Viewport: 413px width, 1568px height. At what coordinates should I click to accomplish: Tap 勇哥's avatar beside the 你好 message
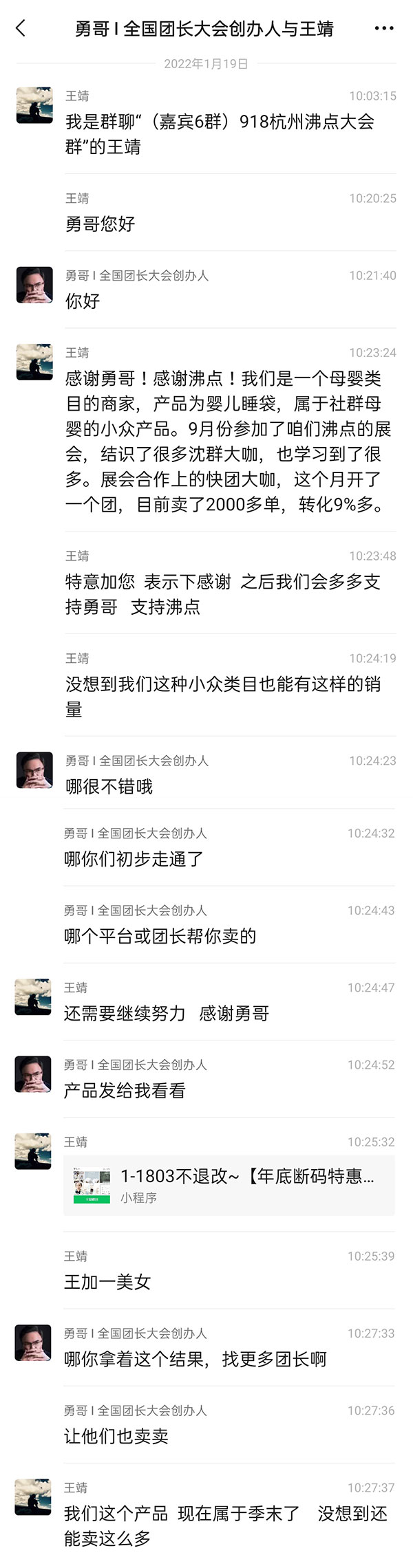34,285
